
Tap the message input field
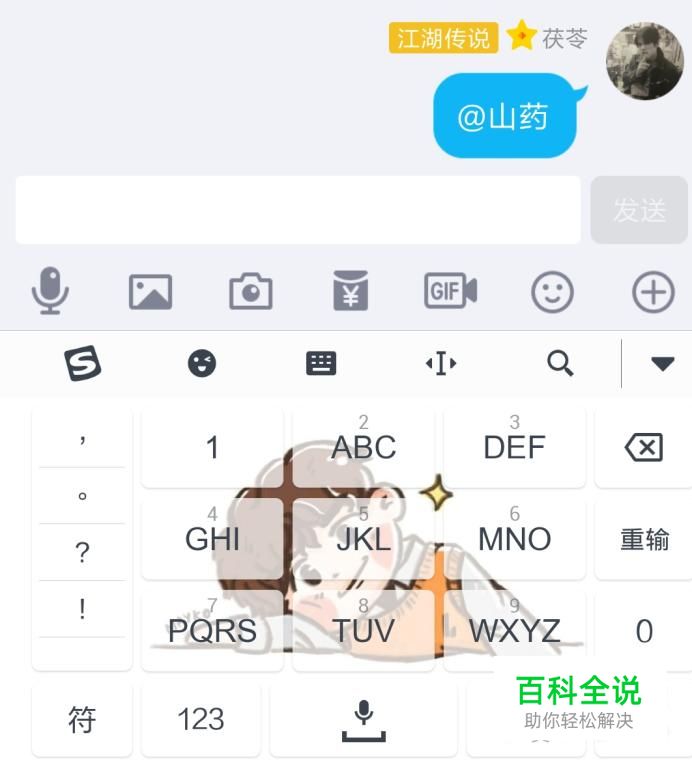click(x=298, y=210)
